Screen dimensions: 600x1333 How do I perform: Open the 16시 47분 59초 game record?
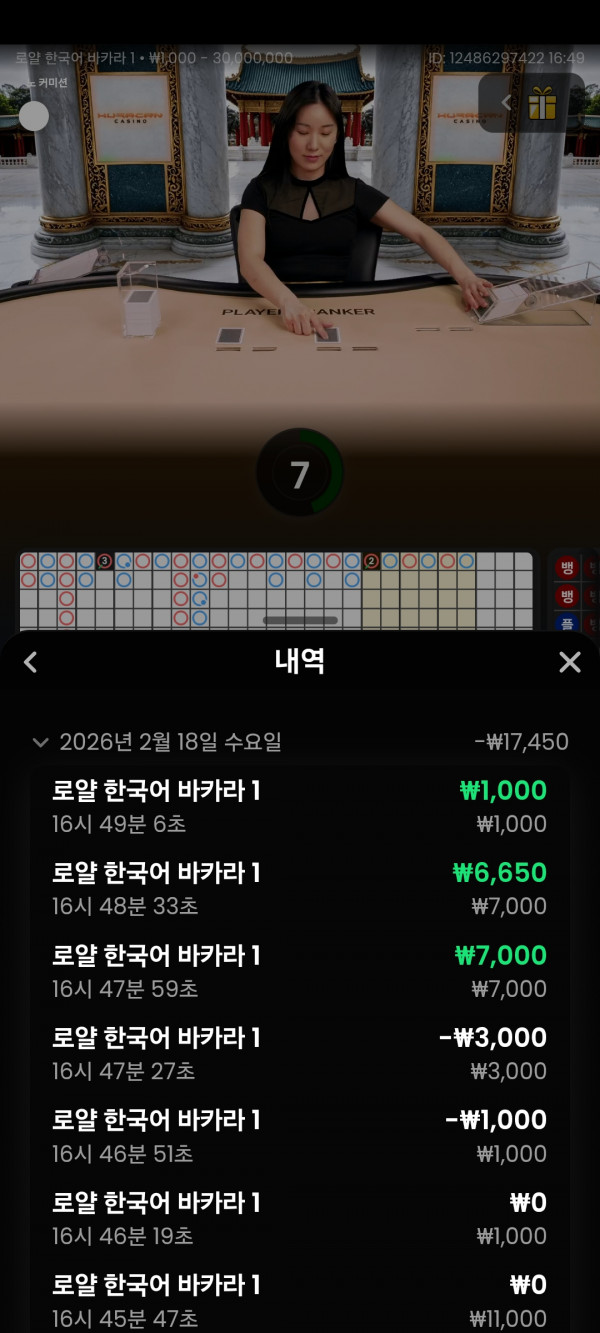point(299,972)
